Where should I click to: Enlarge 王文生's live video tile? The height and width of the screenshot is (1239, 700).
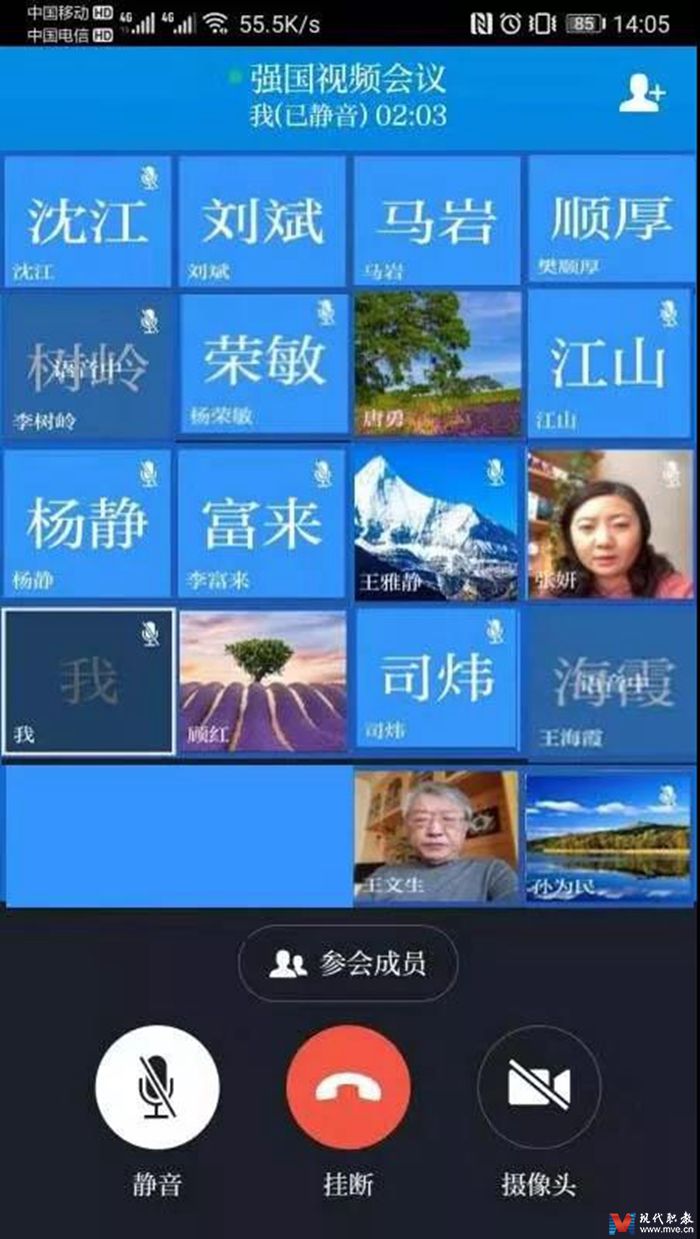[437, 836]
